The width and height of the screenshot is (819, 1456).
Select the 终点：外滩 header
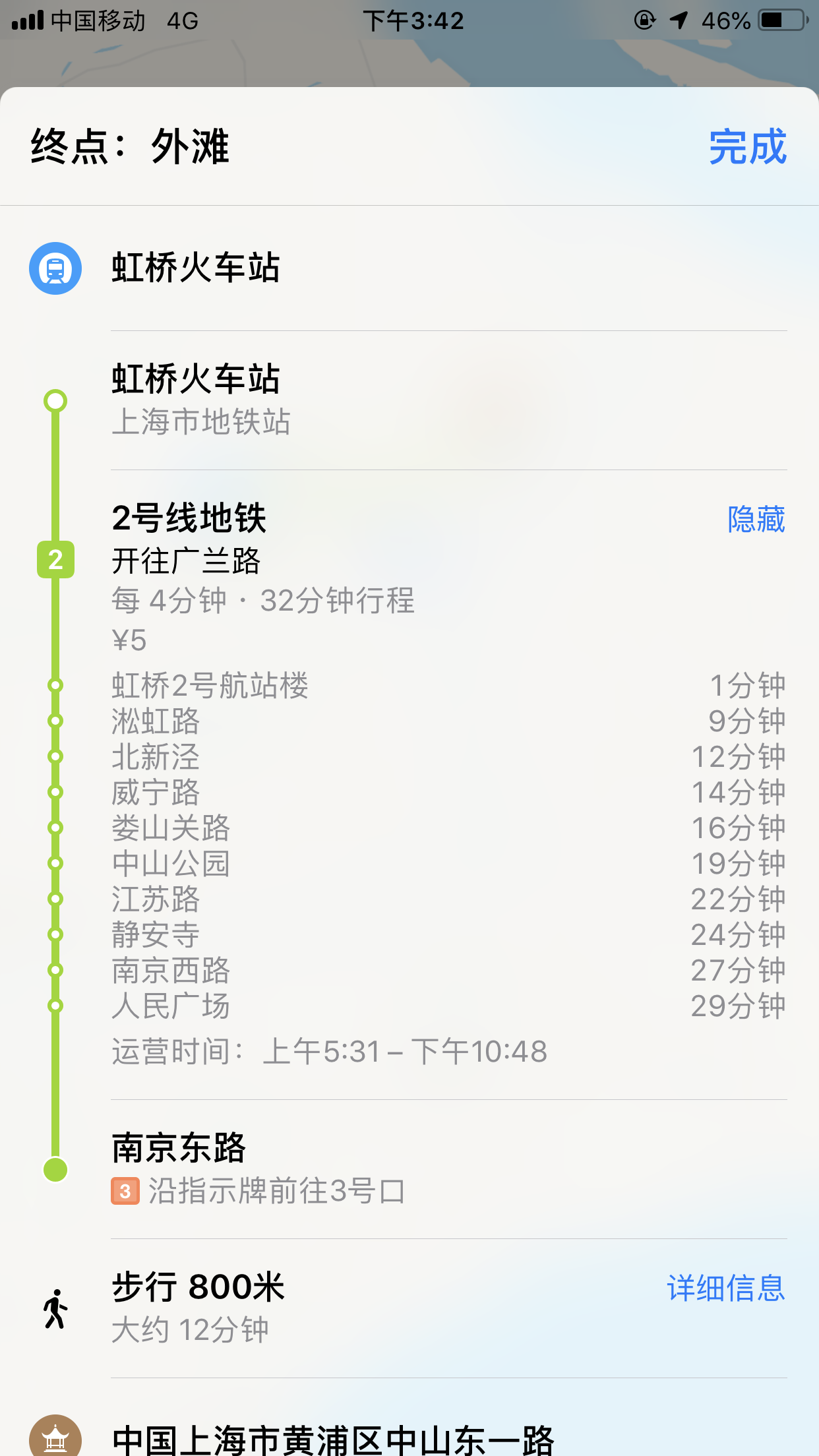[x=129, y=149]
